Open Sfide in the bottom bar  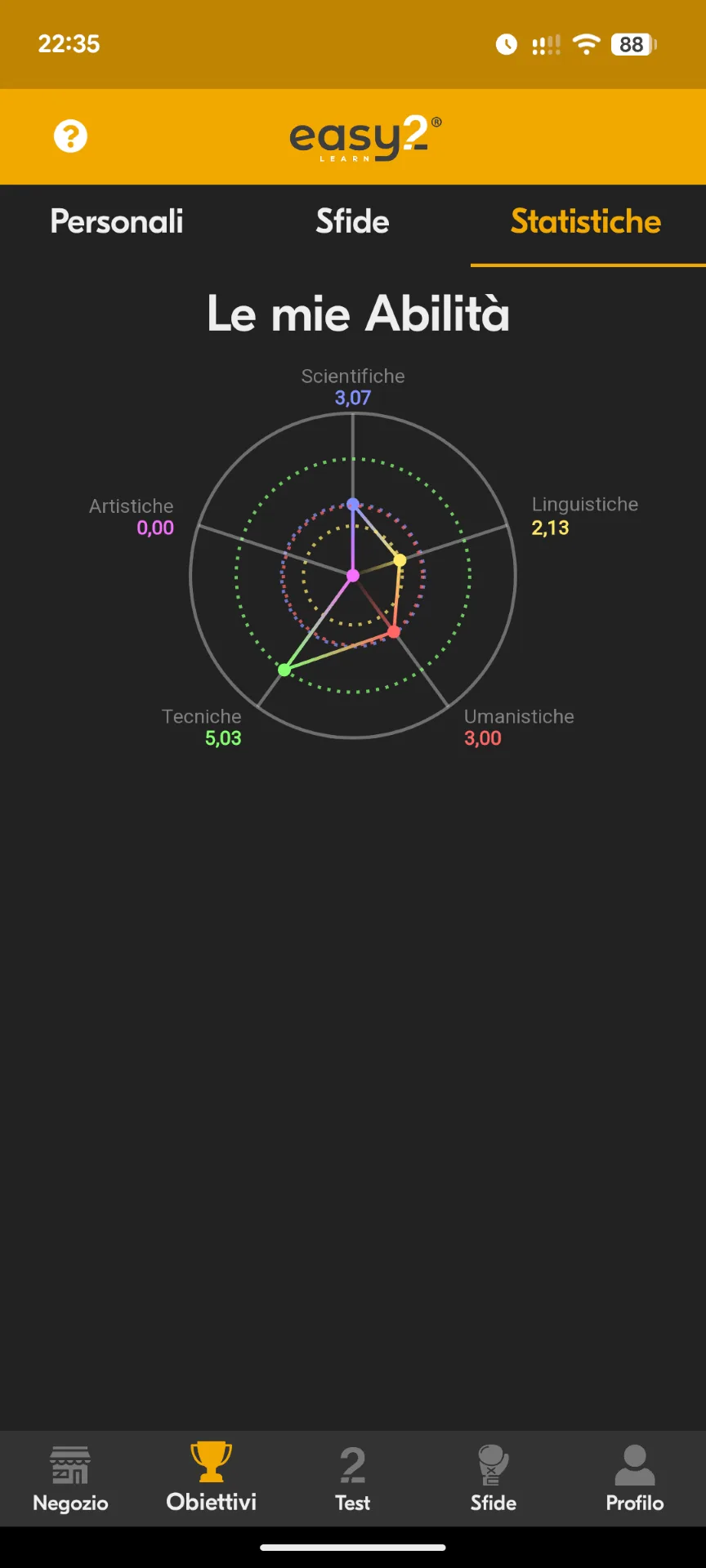(494, 1478)
